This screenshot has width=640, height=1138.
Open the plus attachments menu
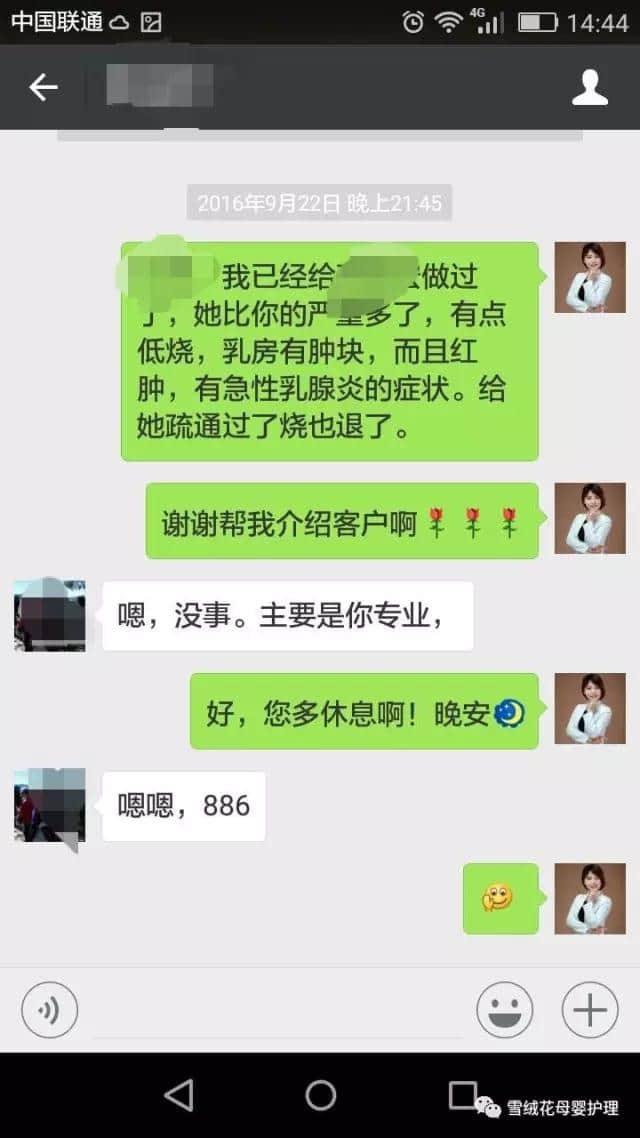(589, 1010)
